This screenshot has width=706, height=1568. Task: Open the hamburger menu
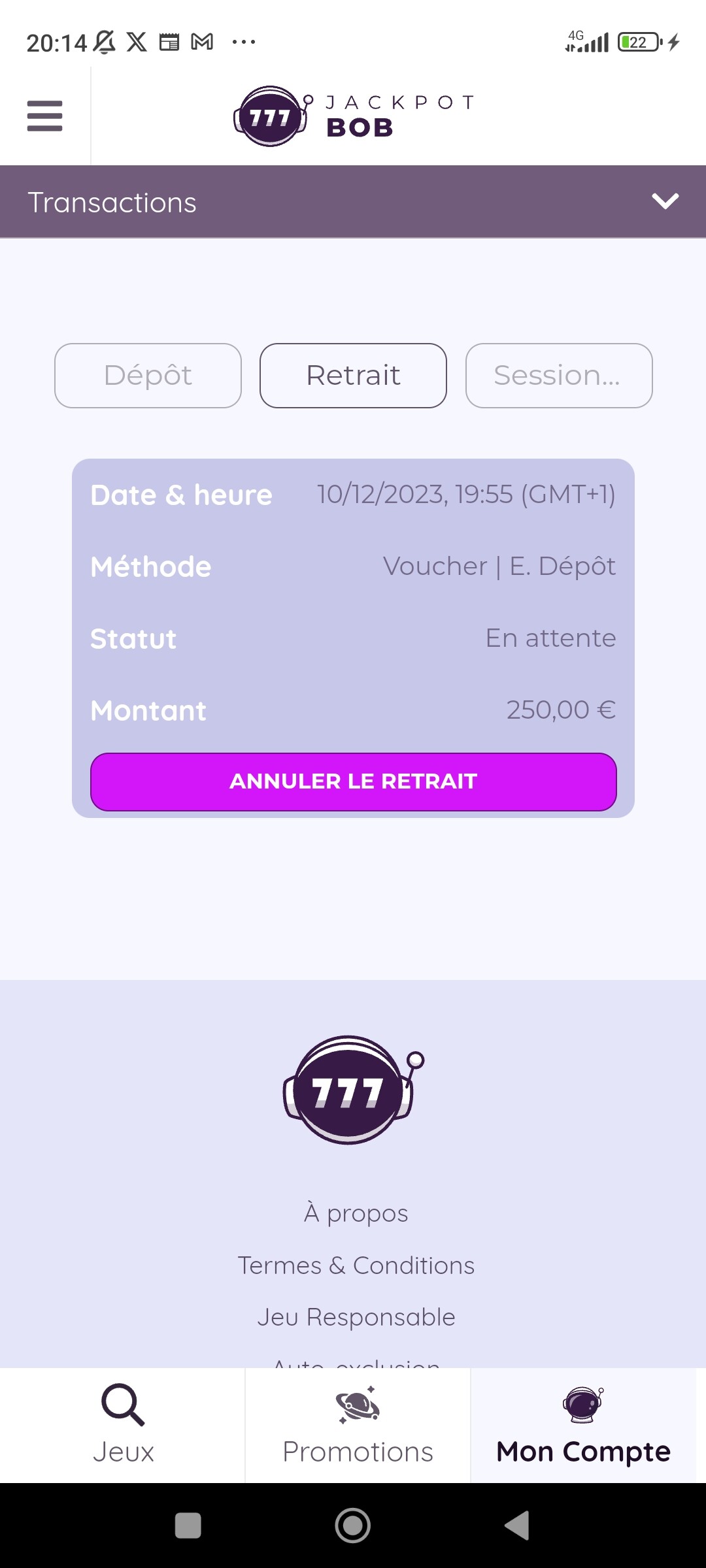(44, 116)
